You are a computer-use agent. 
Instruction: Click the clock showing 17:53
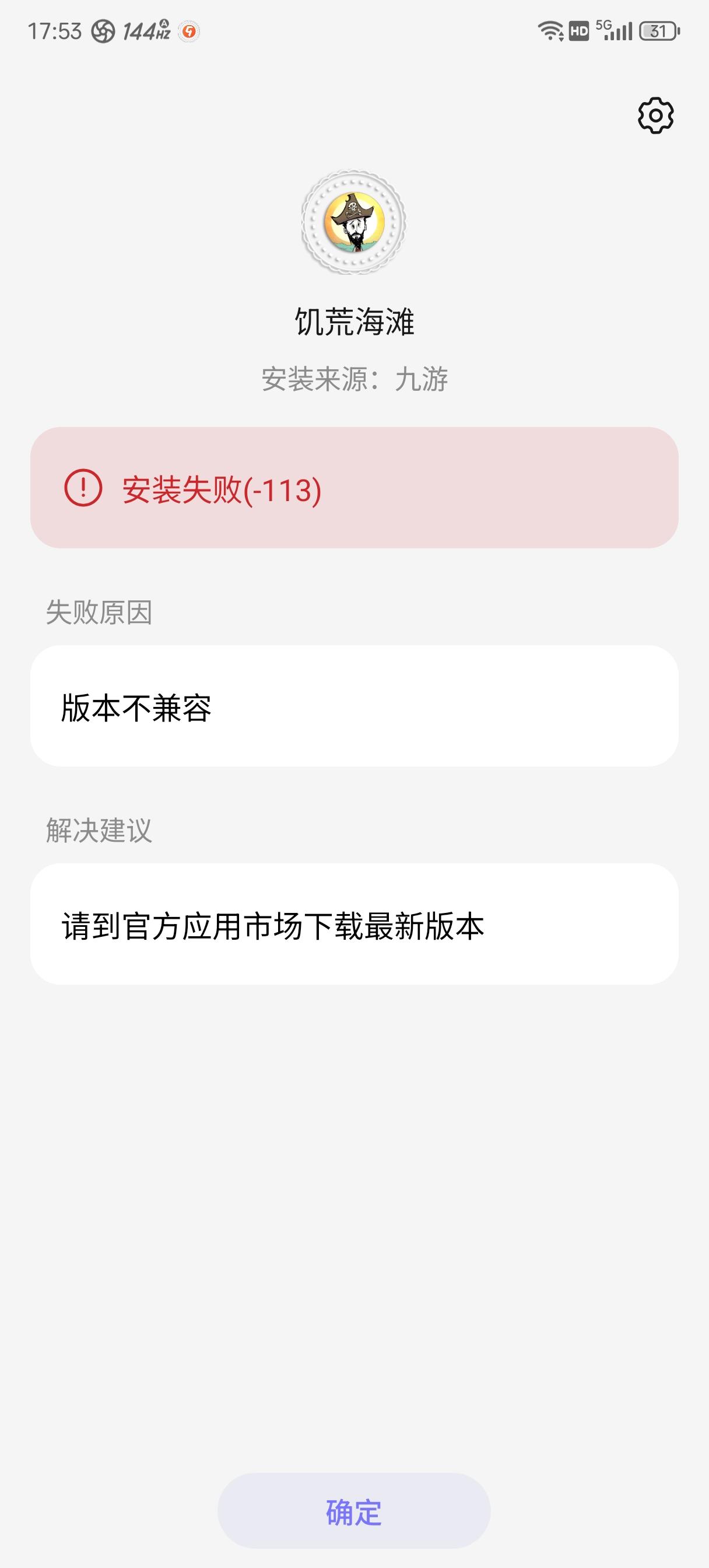point(54,32)
